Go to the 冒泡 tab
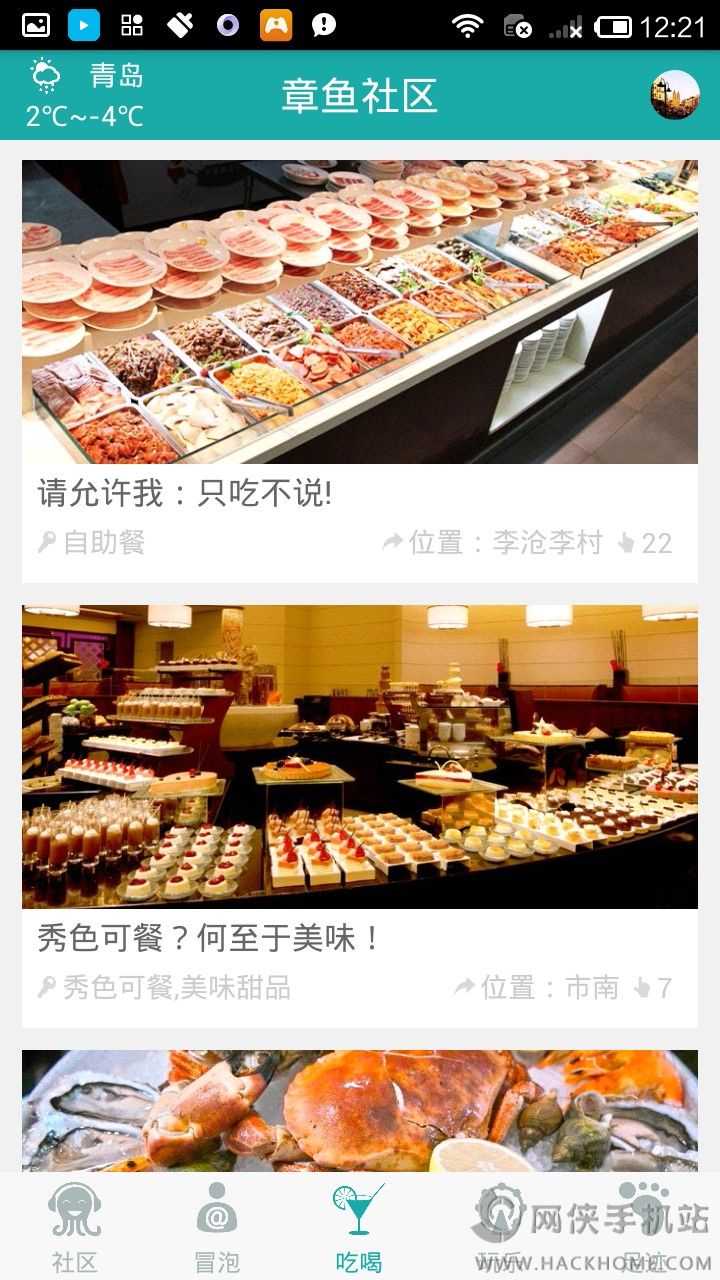 (x=217, y=1226)
